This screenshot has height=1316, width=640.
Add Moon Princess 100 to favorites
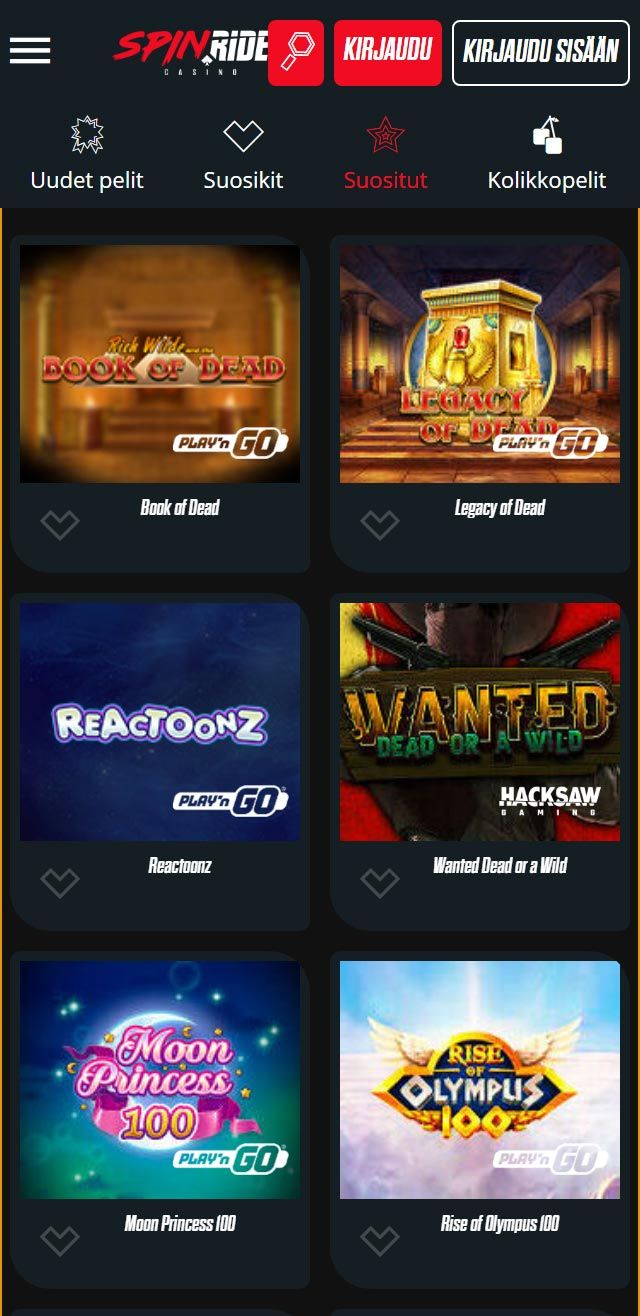(x=60, y=1240)
